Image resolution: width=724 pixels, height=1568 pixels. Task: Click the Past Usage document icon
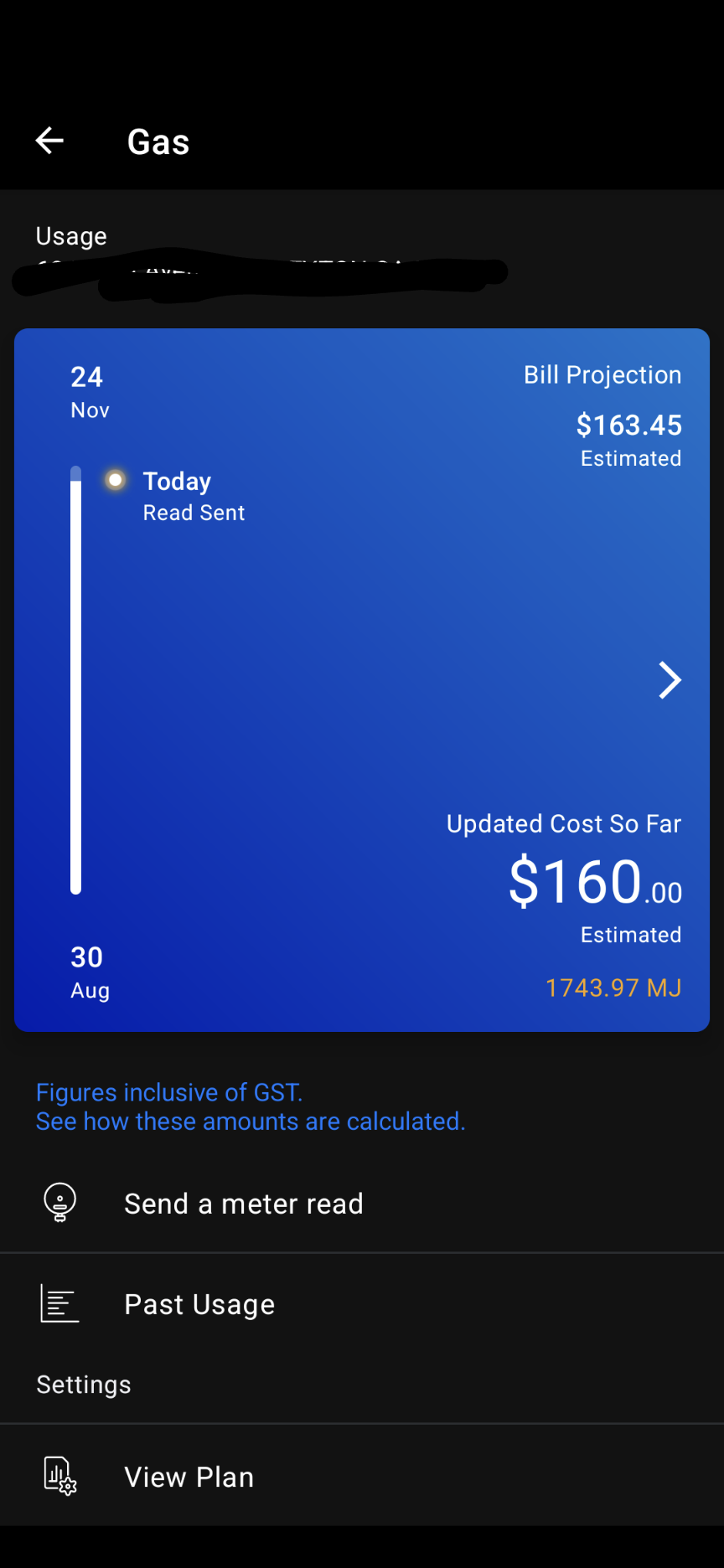[59, 1303]
